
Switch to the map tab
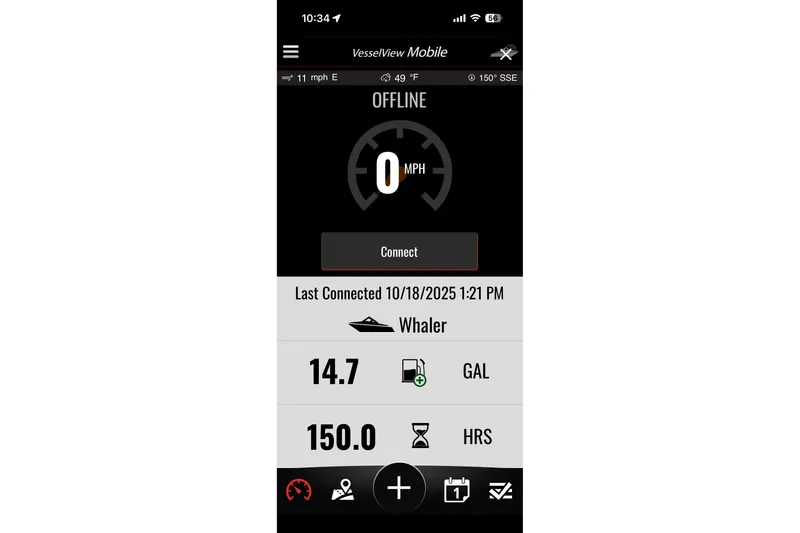(343, 490)
